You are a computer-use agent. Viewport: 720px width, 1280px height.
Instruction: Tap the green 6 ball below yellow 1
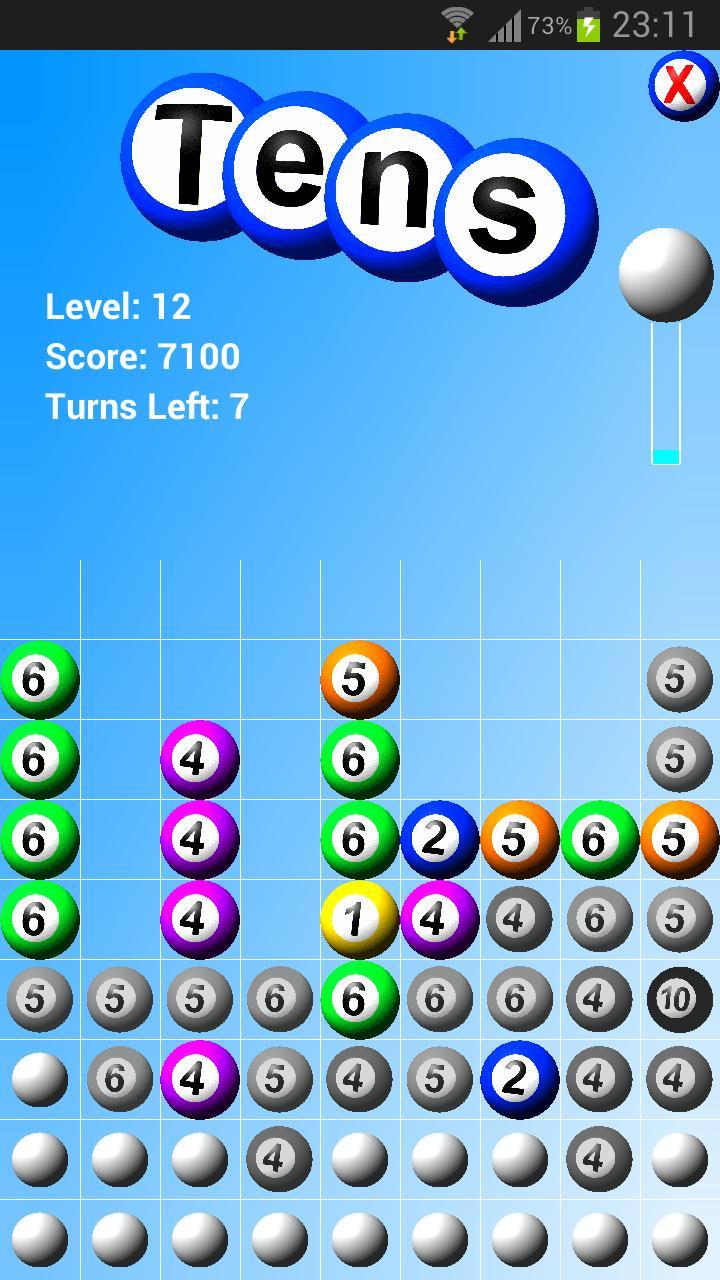click(359, 999)
